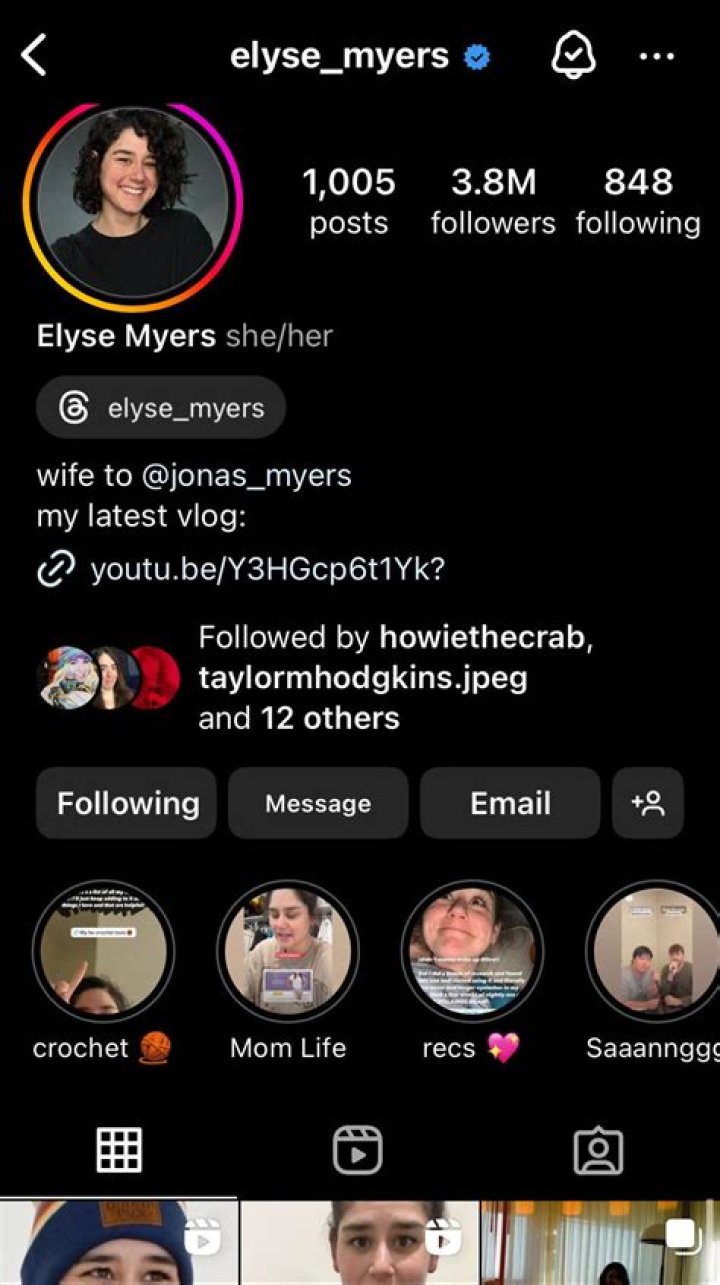Image resolution: width=720 pixels, height=1285 pixels.
Task: Switch to the Reels tab
Action: coord(358,1150)
